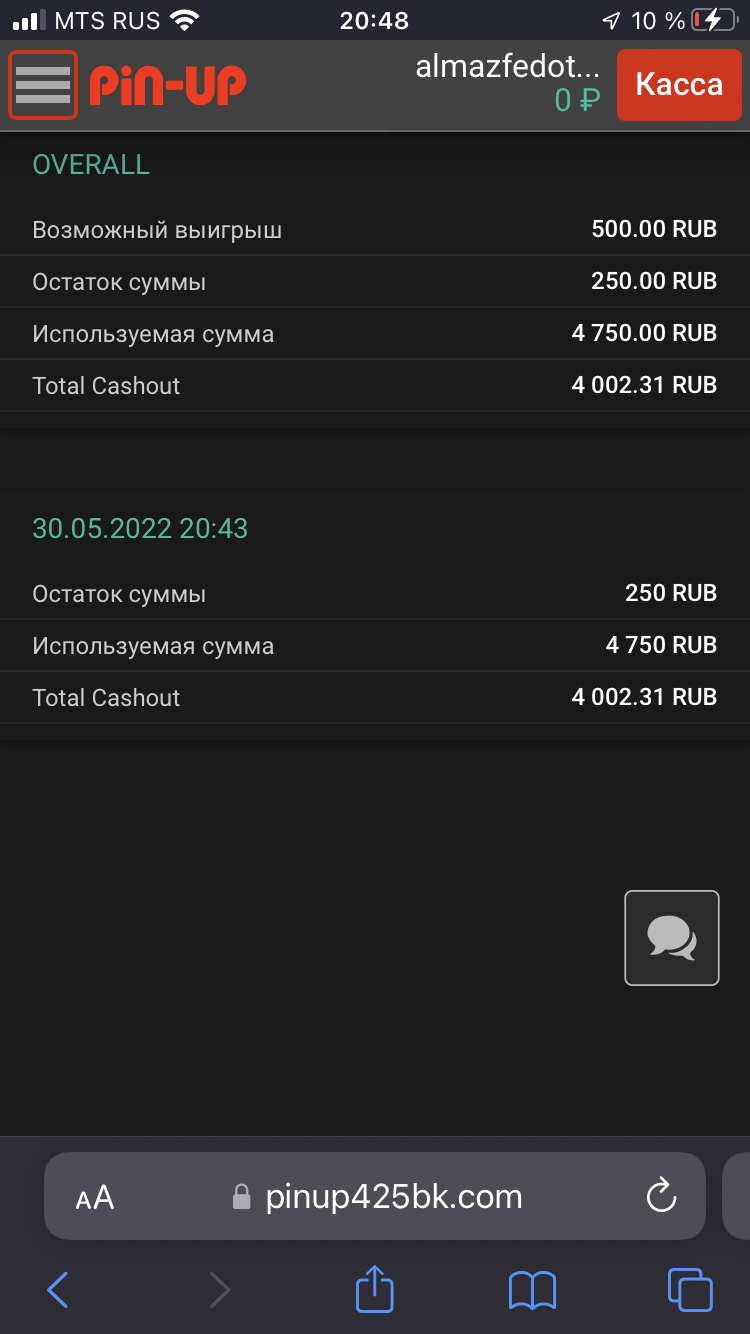The image size is (750, 1334).
Task: Open the Safari share sheet
Action: pyautogui.click(x=375, y=1289)
